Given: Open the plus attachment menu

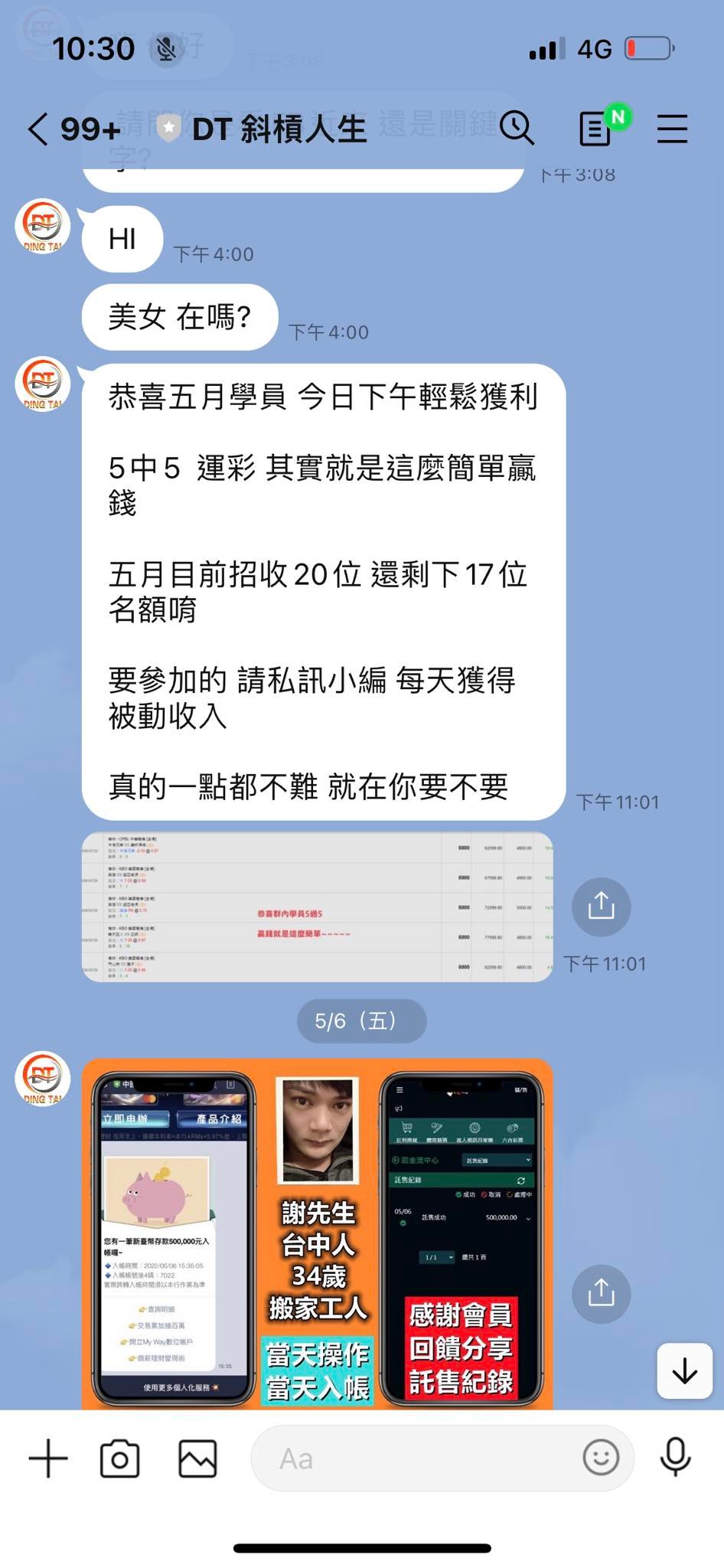Looking at the screenshot, I should tap(48, 1458).
